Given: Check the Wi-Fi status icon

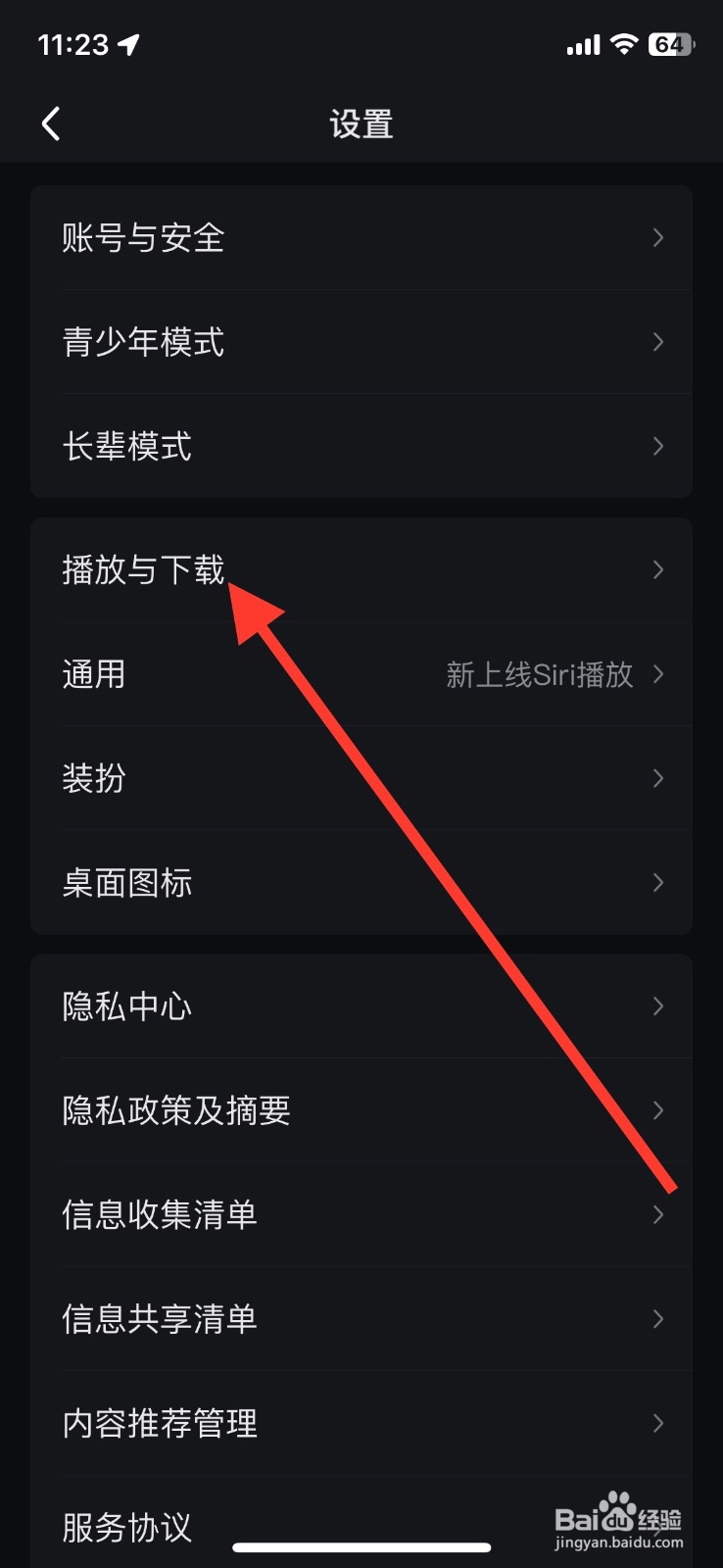Looking at the screenshot, I should coord(624,44).
